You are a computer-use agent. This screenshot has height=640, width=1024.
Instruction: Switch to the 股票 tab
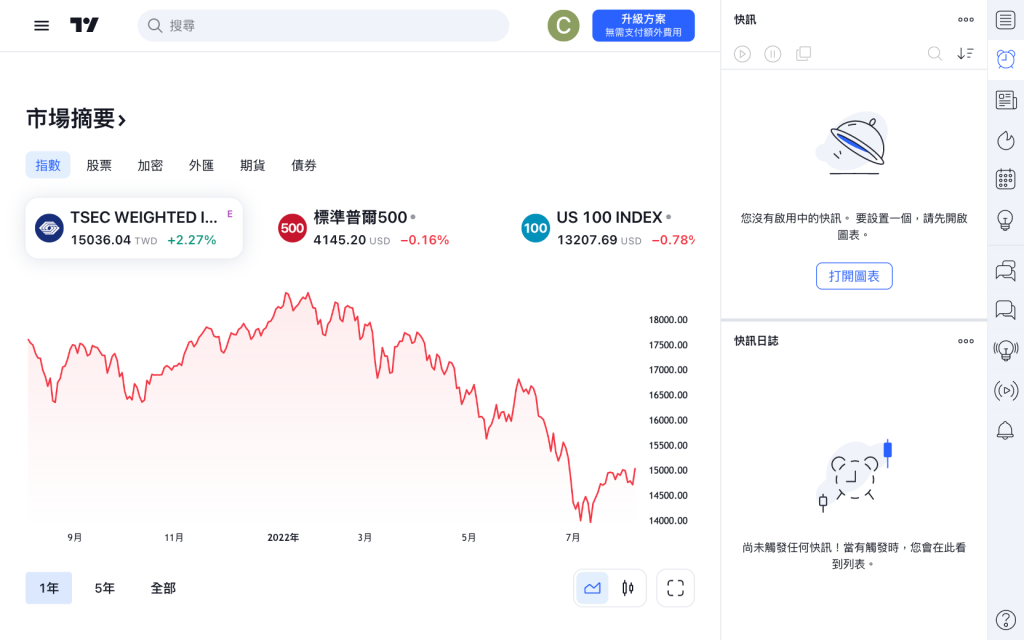[x=99, y=165]
